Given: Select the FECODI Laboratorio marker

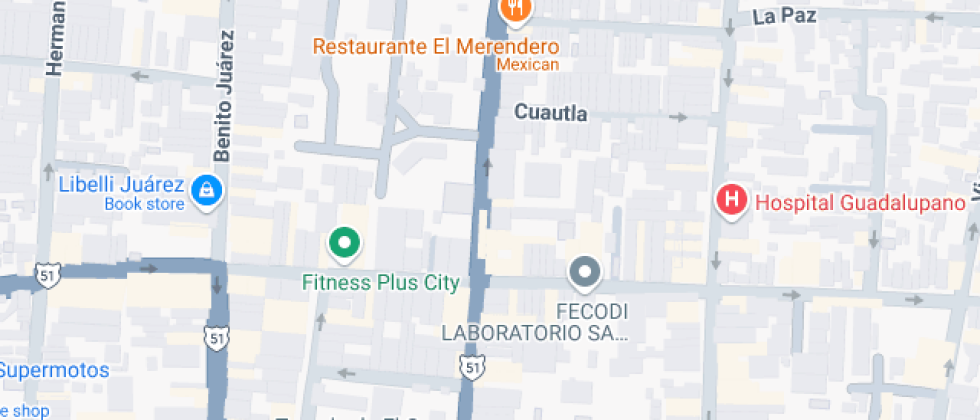Looking at the screenshot, I should pyautogui.click(x=583, y=272).
